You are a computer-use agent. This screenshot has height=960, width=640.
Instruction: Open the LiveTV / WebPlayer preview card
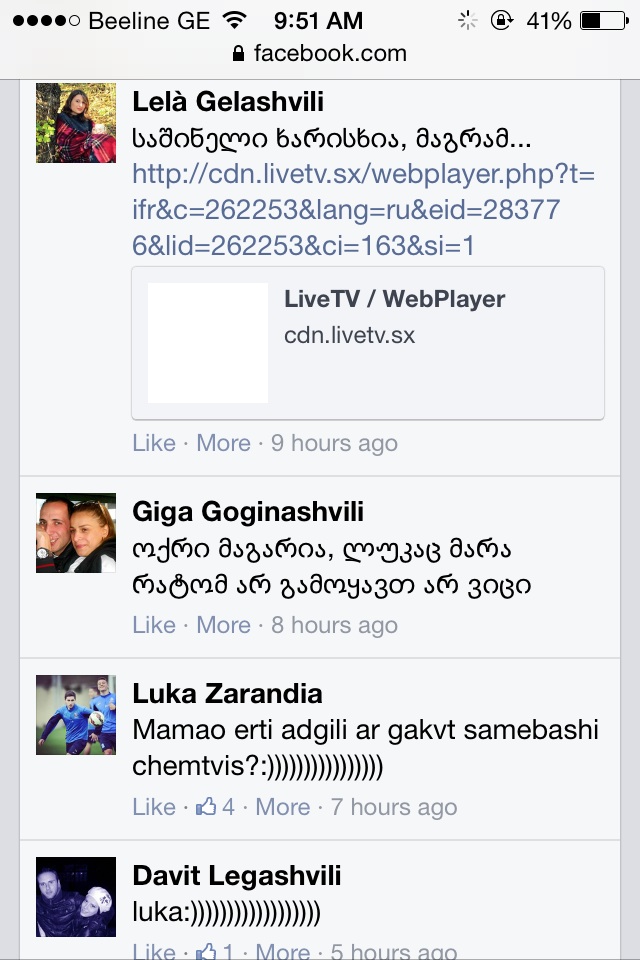(368, 343)
